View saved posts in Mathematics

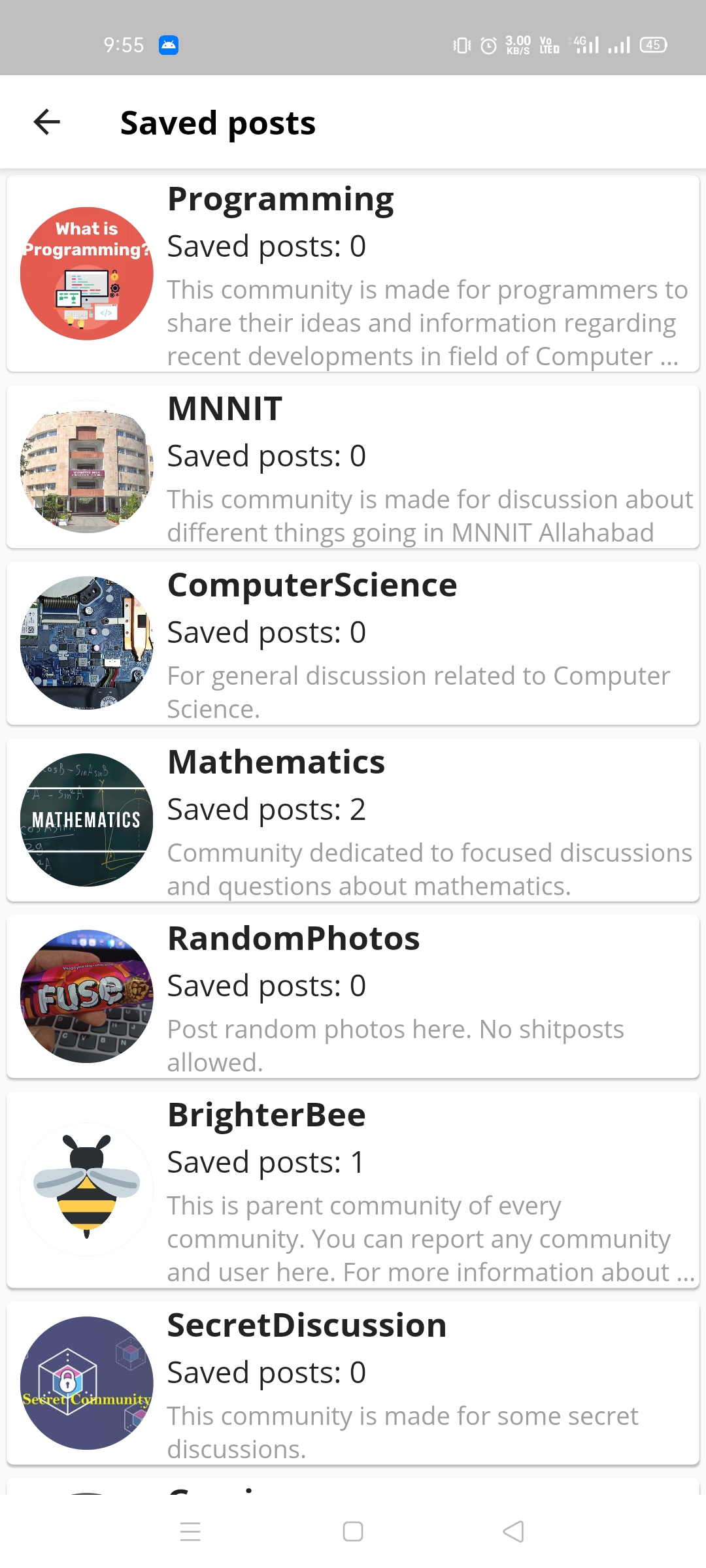tap(353, 821)
